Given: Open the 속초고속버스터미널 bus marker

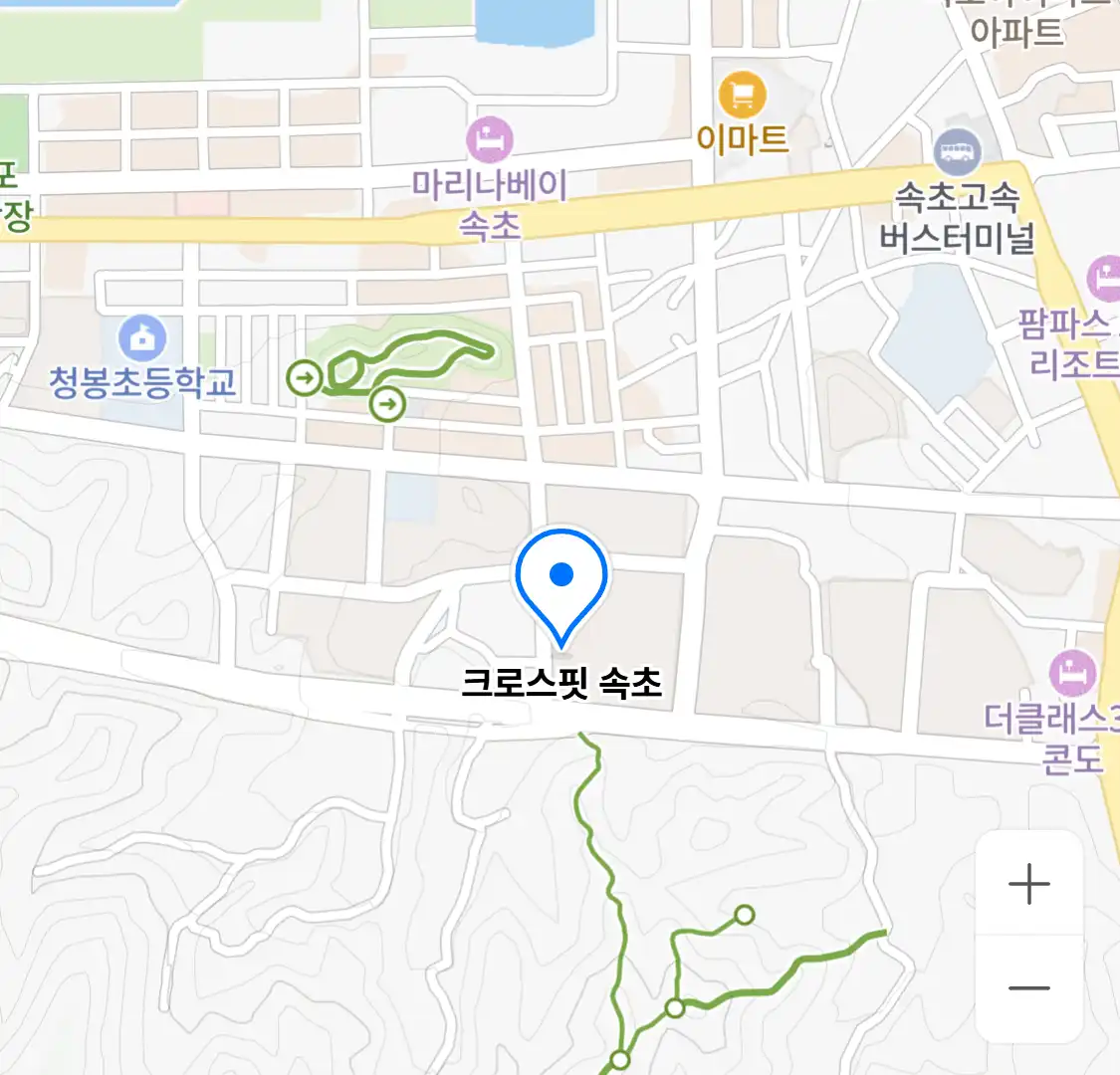Looking at the screenshot, I should pos(958,152).
